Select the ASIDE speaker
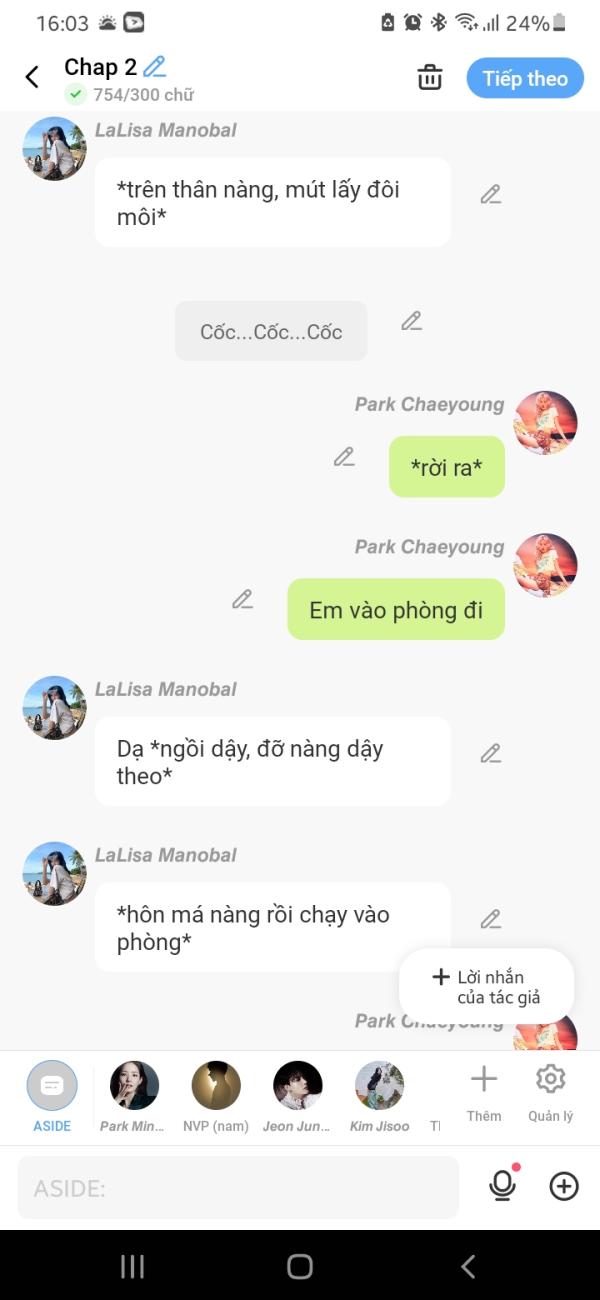 tap(52, 1095)
